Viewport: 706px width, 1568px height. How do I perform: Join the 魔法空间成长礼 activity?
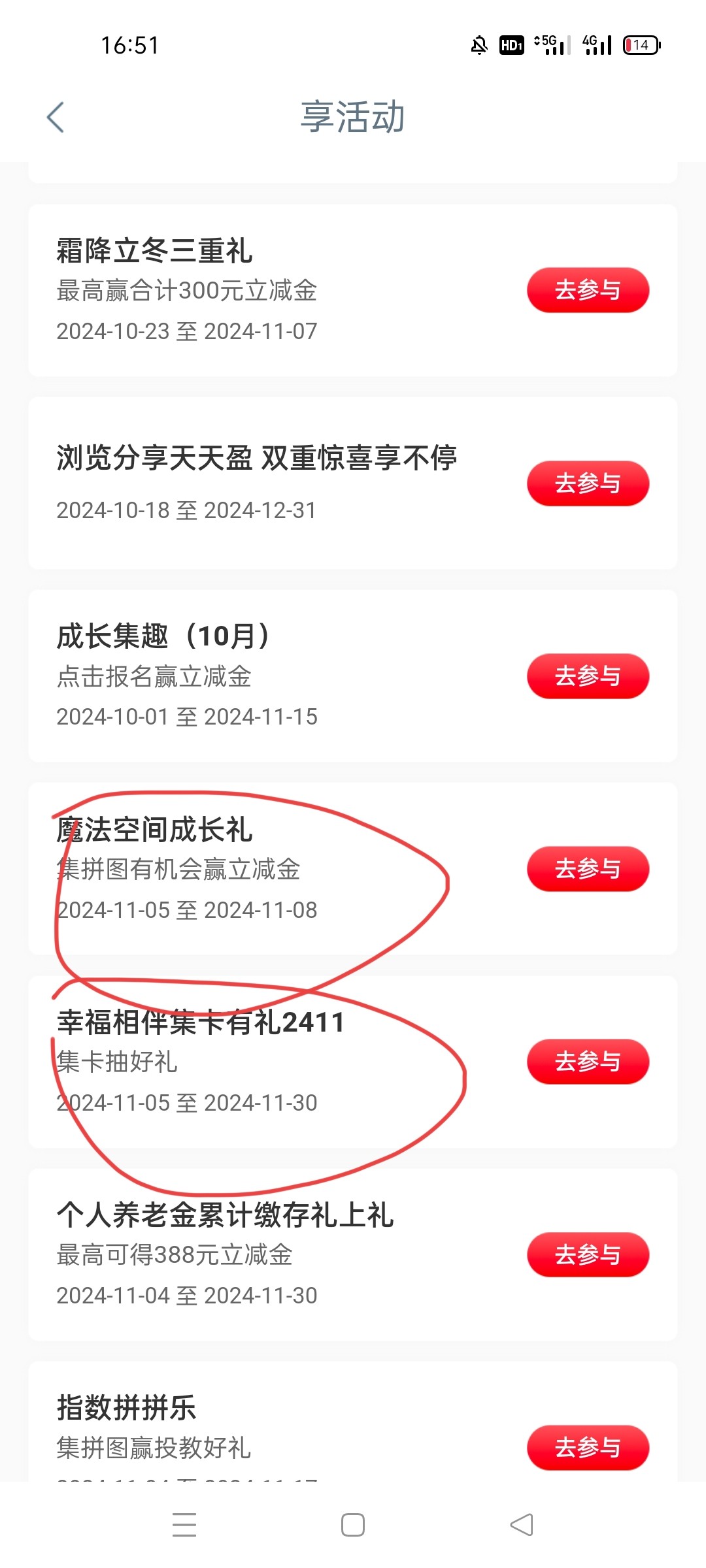588,869
